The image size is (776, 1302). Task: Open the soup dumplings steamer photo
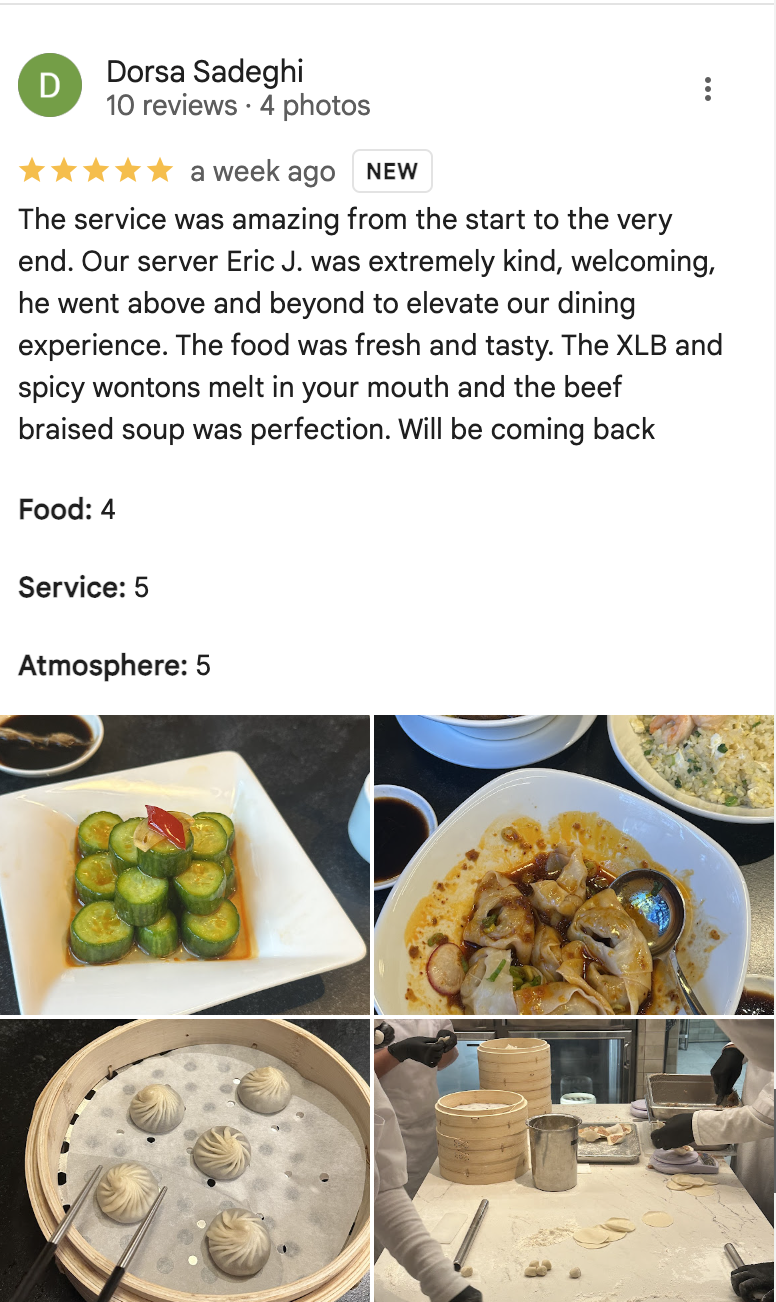[x=184, y=1160]
